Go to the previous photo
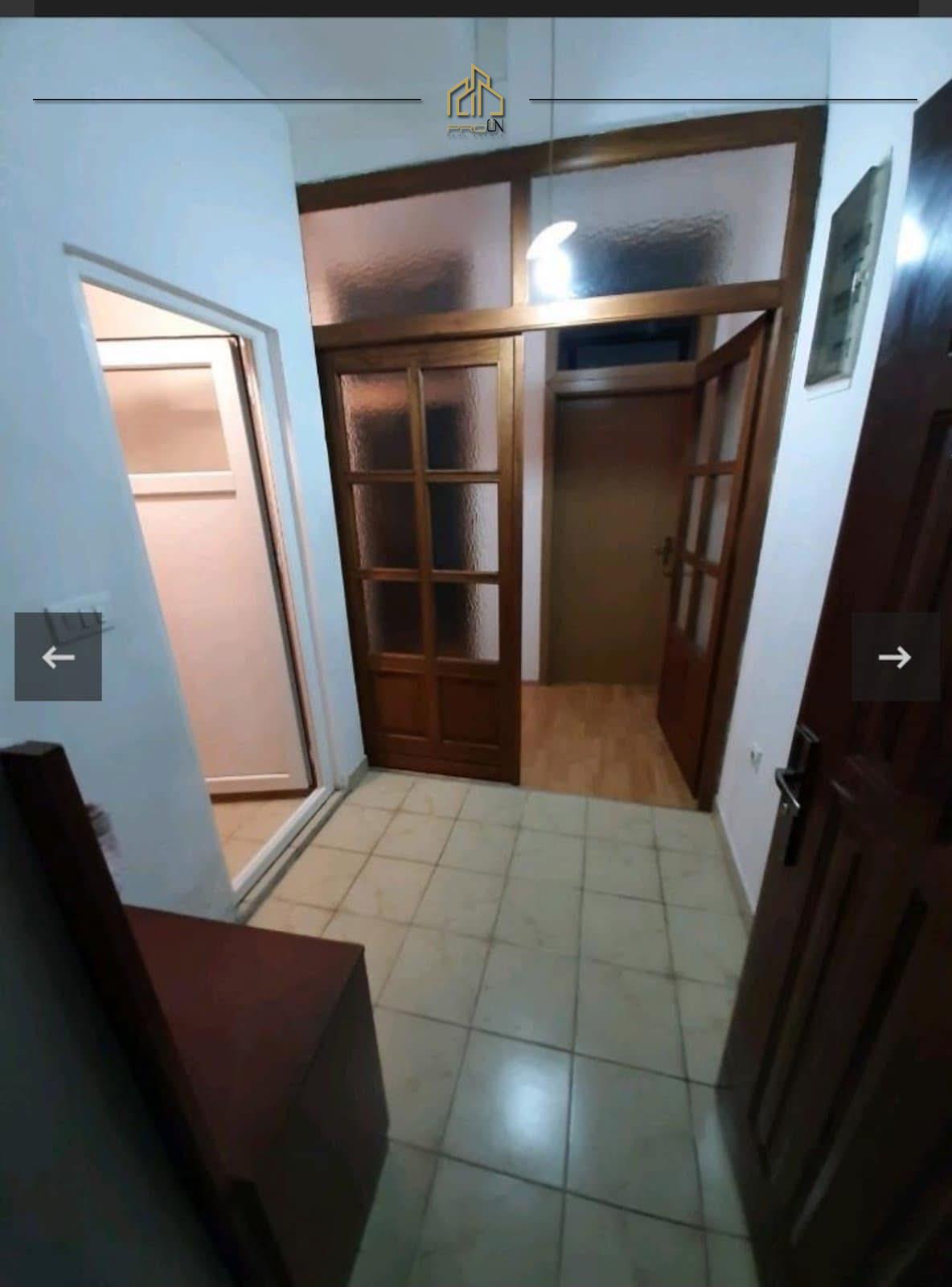Viewport: 952px width, 1287px height. tap(58, 656)
